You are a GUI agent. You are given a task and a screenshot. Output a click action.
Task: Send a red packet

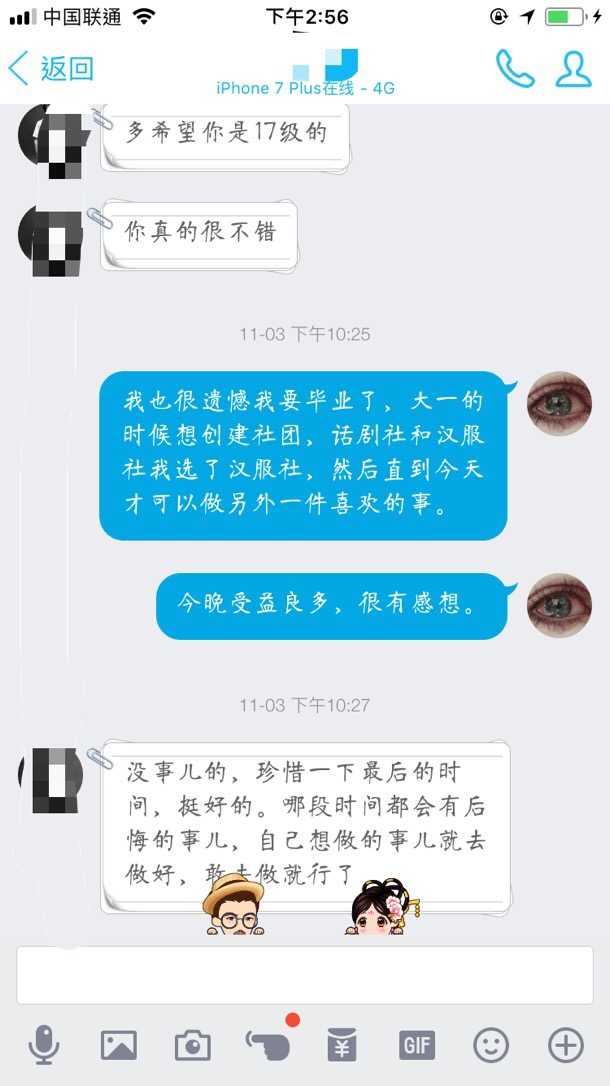pyautogui.click(x=342, y=1046)
